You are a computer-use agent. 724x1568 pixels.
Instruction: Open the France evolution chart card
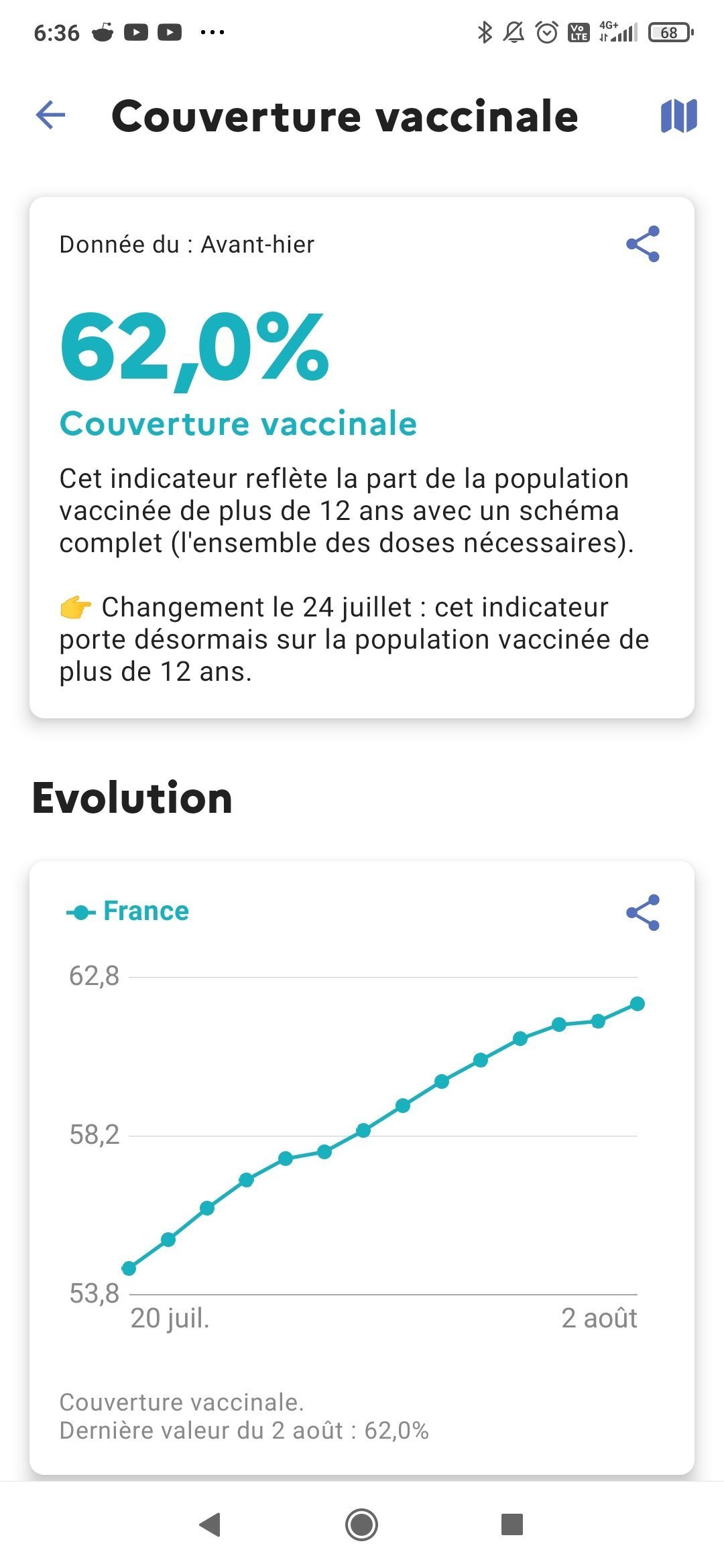[x=362, y=1166]
